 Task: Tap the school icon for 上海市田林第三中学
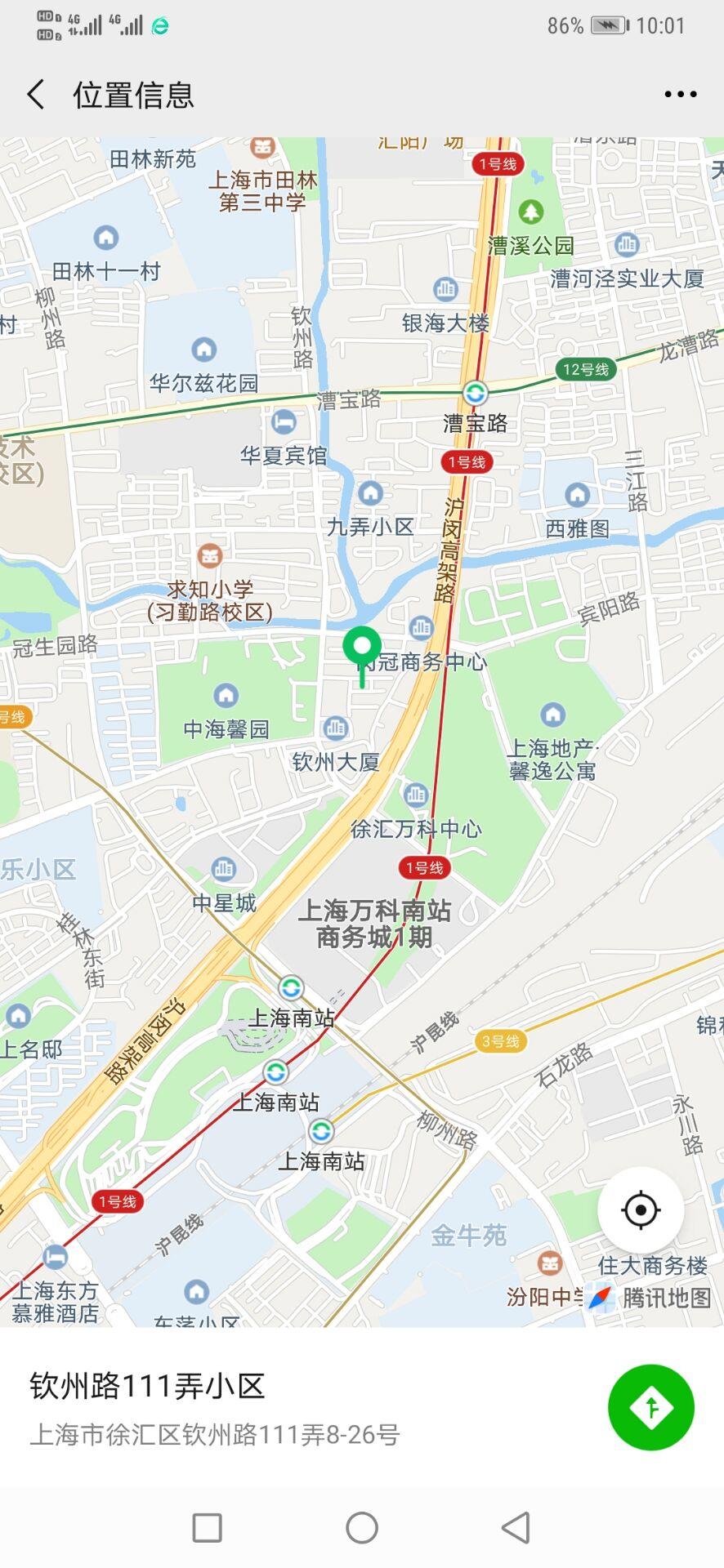(261, 149)
